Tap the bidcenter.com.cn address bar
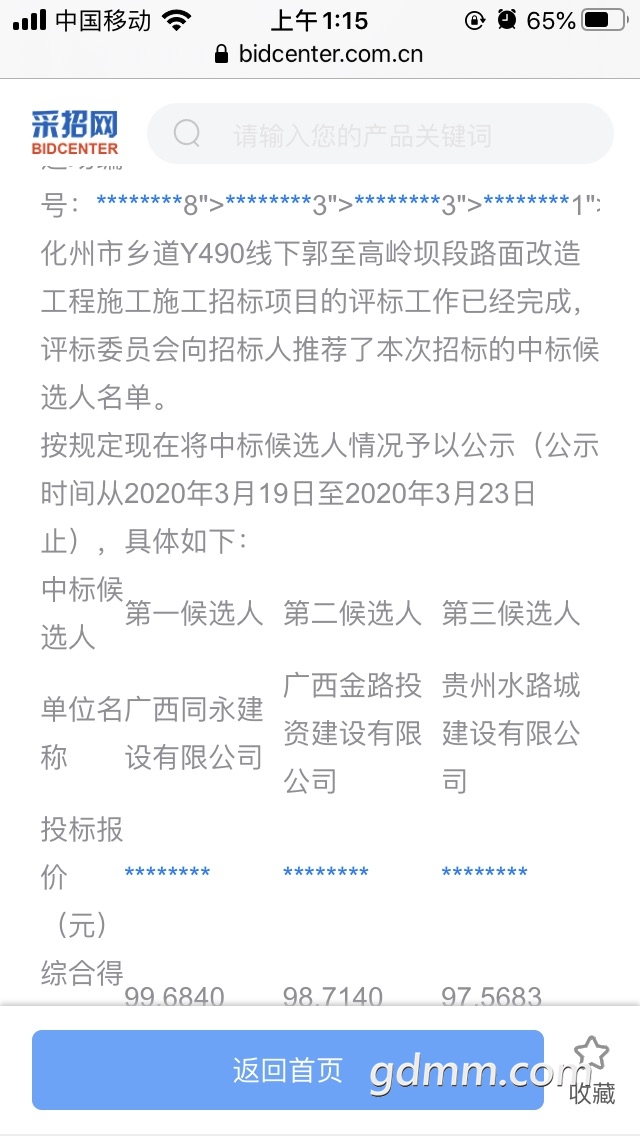The width and height of the screenshot is (640, 1136). click(320, 54)
